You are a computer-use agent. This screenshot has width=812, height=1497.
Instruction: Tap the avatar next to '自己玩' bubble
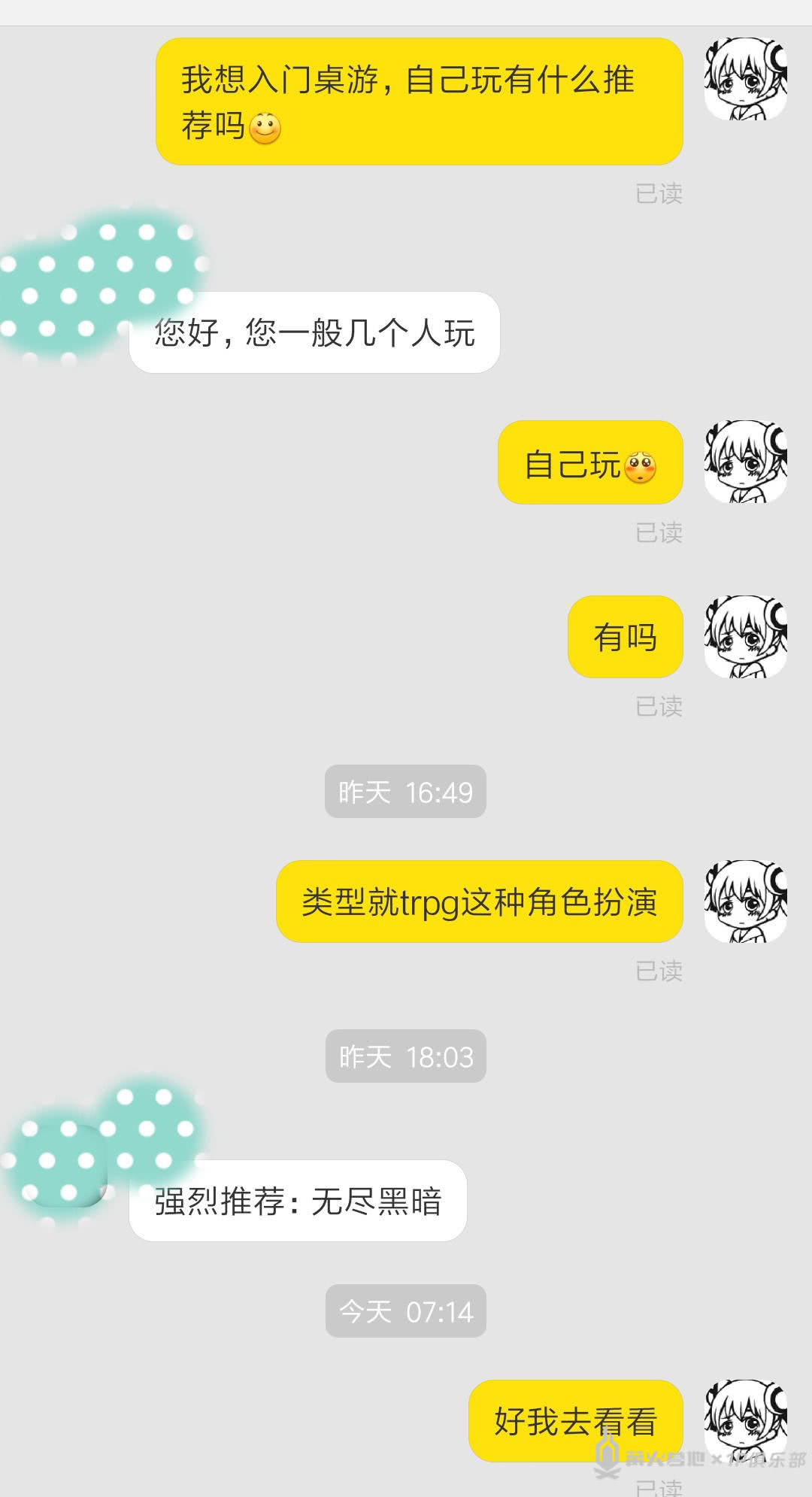click(x=745, y=462)
